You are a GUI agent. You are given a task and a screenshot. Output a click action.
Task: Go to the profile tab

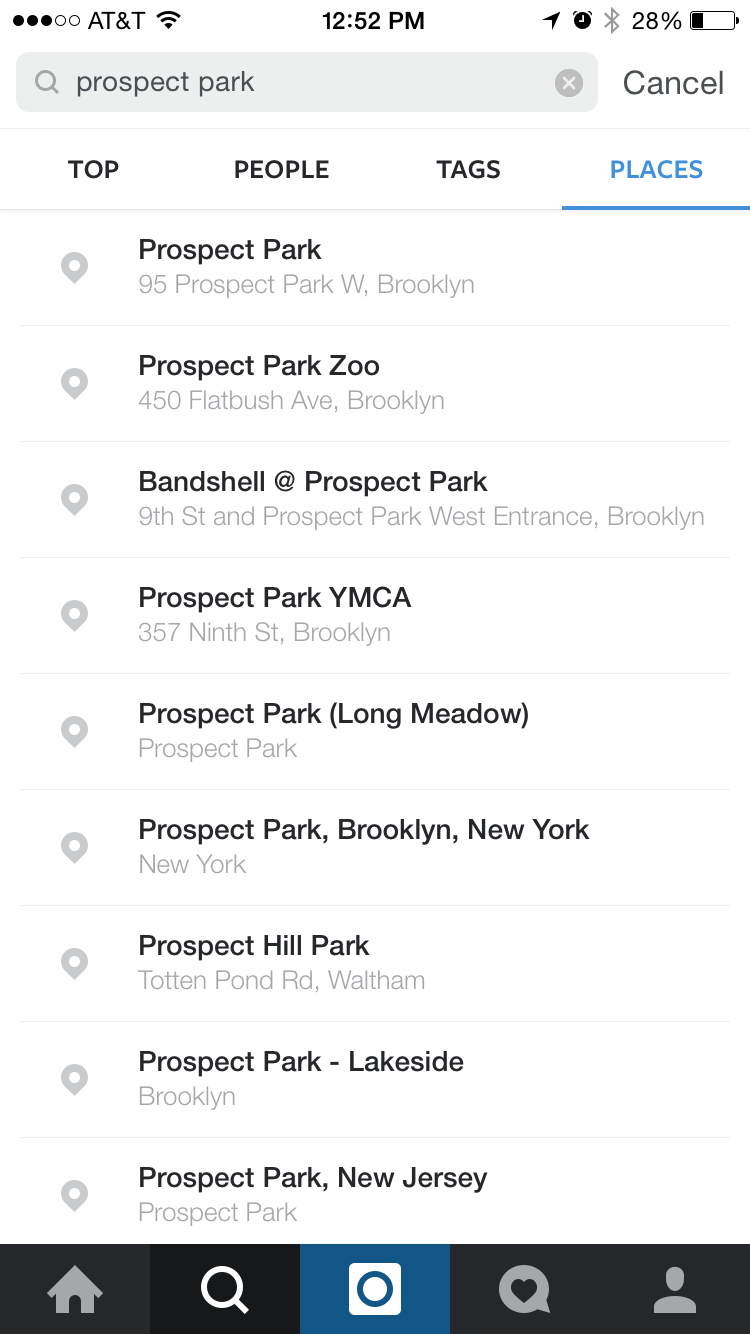tap(675, 1289)
